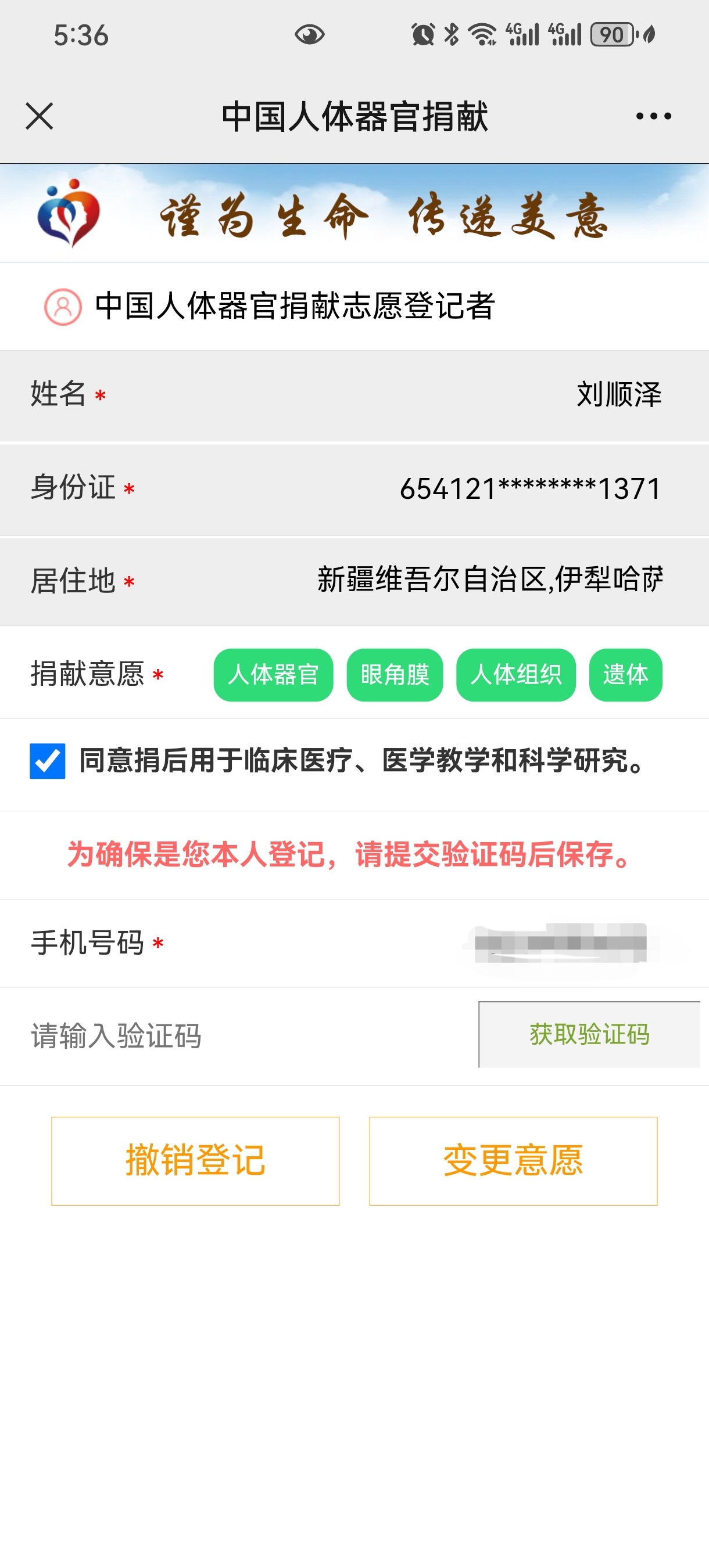Toggle the 眼角膜 cornea donation option
This screenshot has height=1568, width=709.
coord(395,674)
